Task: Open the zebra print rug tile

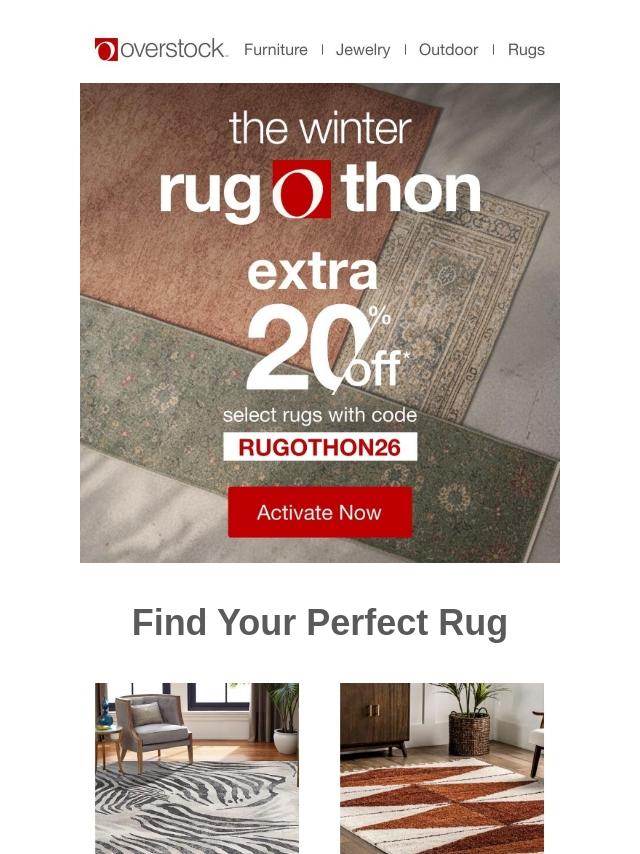Action: pos(197,767)
